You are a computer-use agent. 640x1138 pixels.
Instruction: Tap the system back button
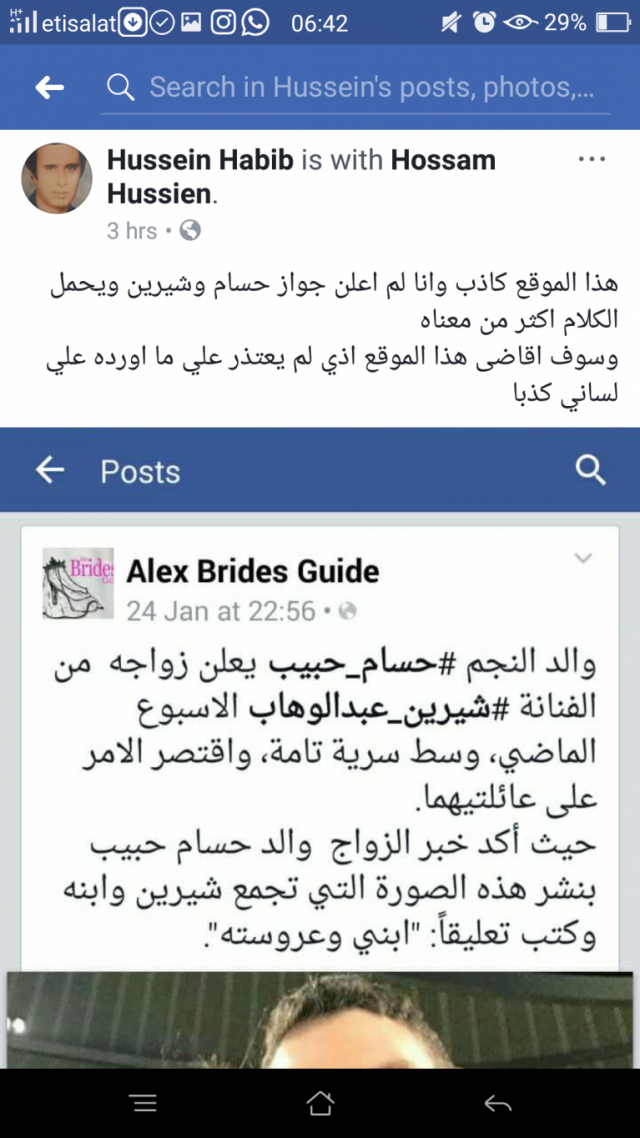[497, 1103]
